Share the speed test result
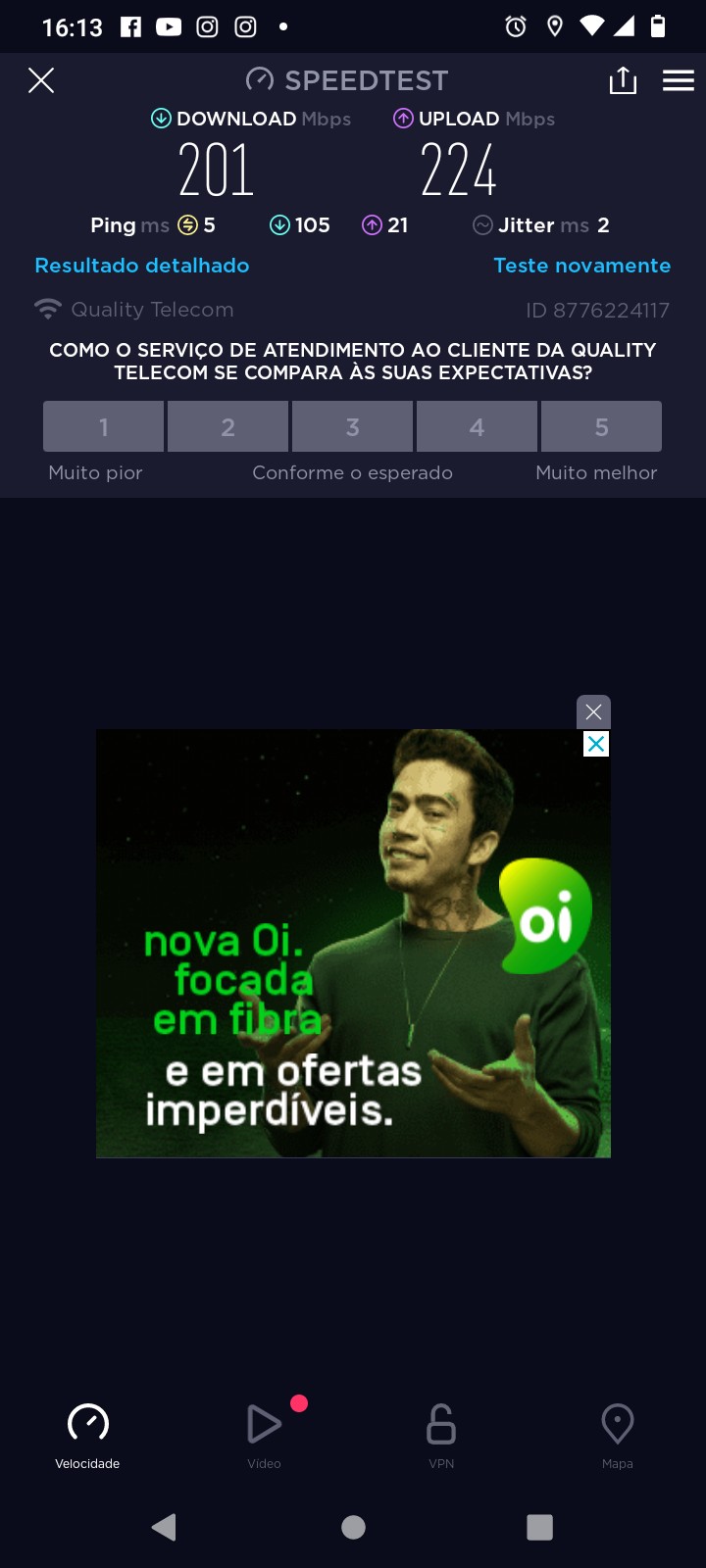 [623, 80]
